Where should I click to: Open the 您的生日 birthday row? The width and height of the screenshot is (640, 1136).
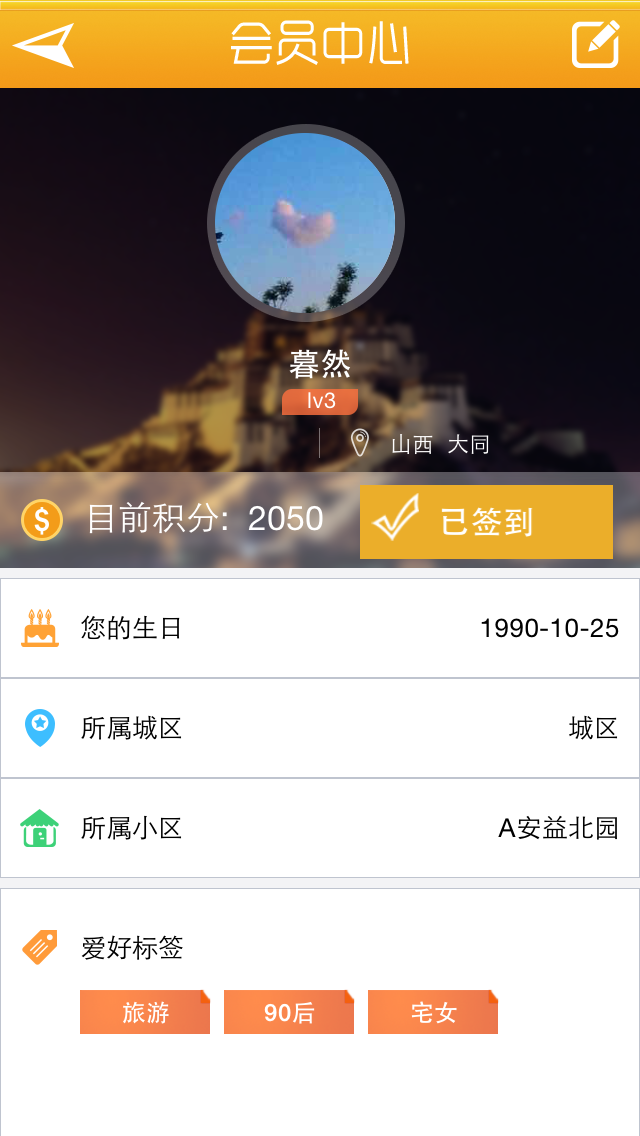[320, 628]
